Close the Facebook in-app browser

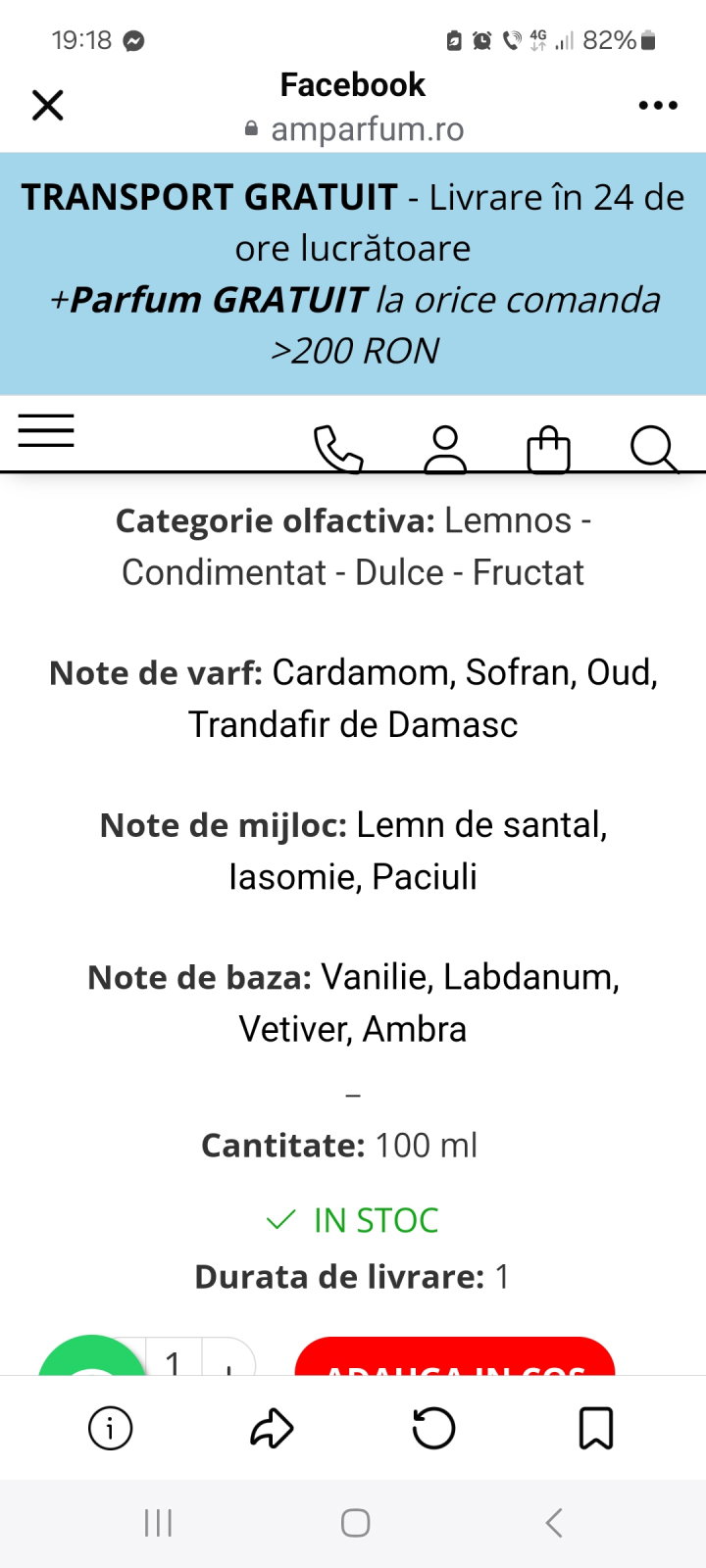[x=47, y=105]
